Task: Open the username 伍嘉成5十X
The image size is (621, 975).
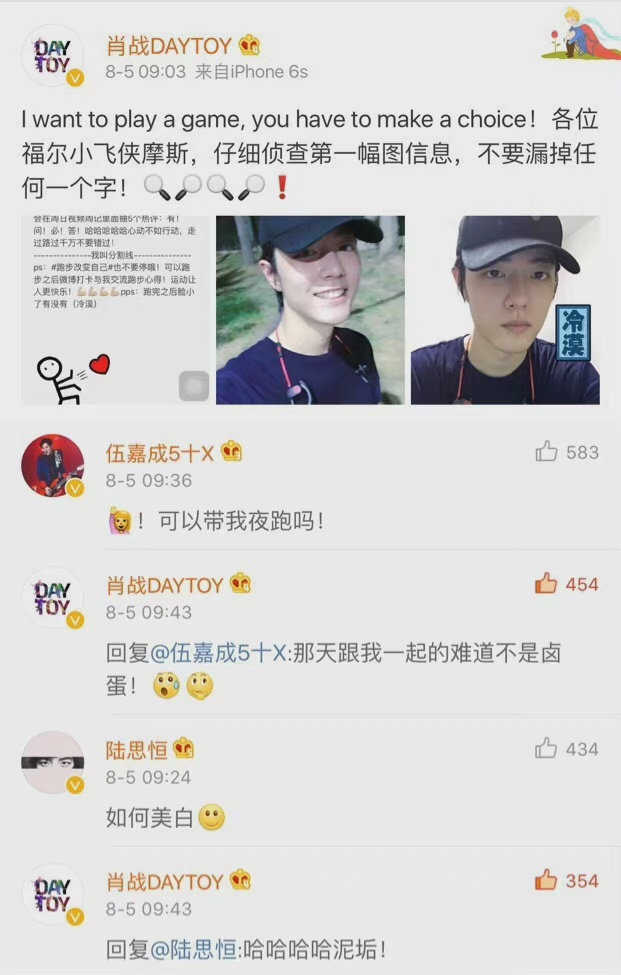Action: tap(160, 454)
